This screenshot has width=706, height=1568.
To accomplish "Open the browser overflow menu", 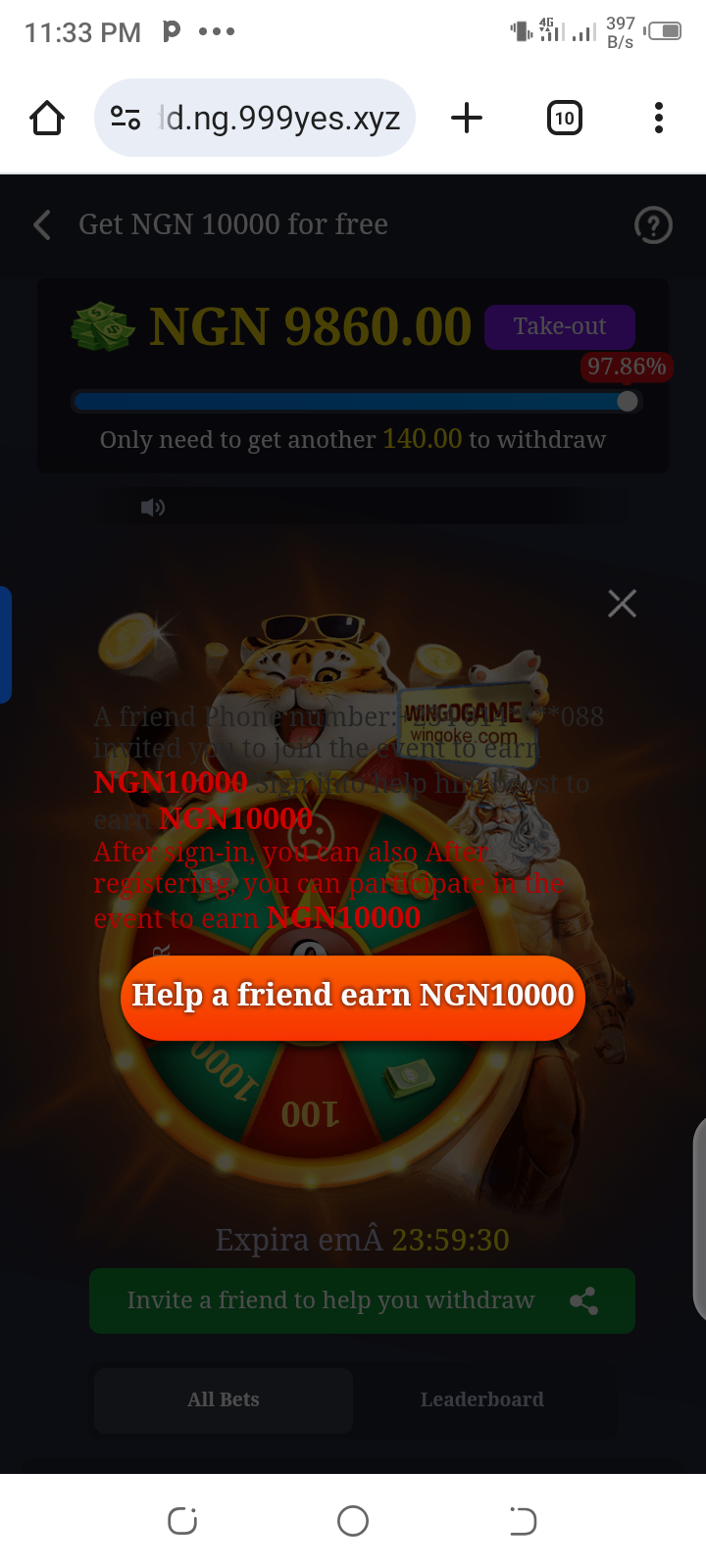I will coord(658,119).
